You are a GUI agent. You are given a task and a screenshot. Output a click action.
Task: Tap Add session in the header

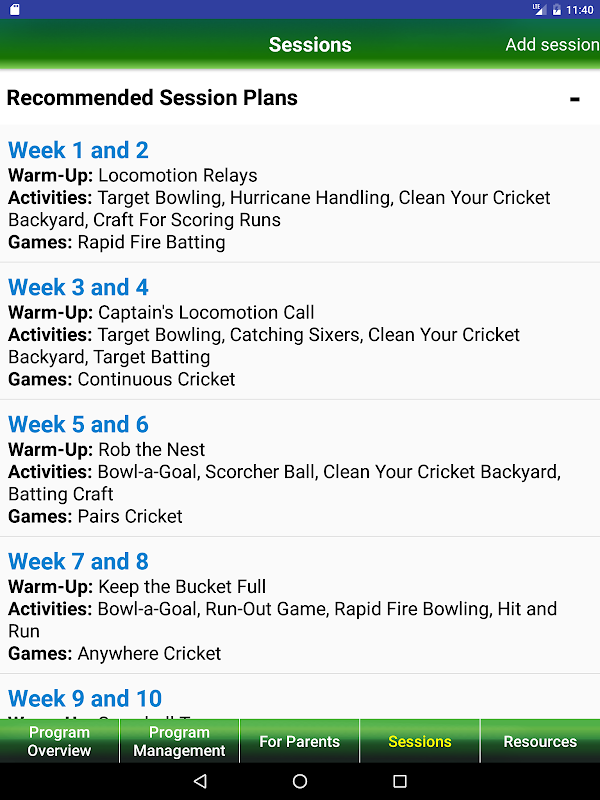[x=552, y=45]
